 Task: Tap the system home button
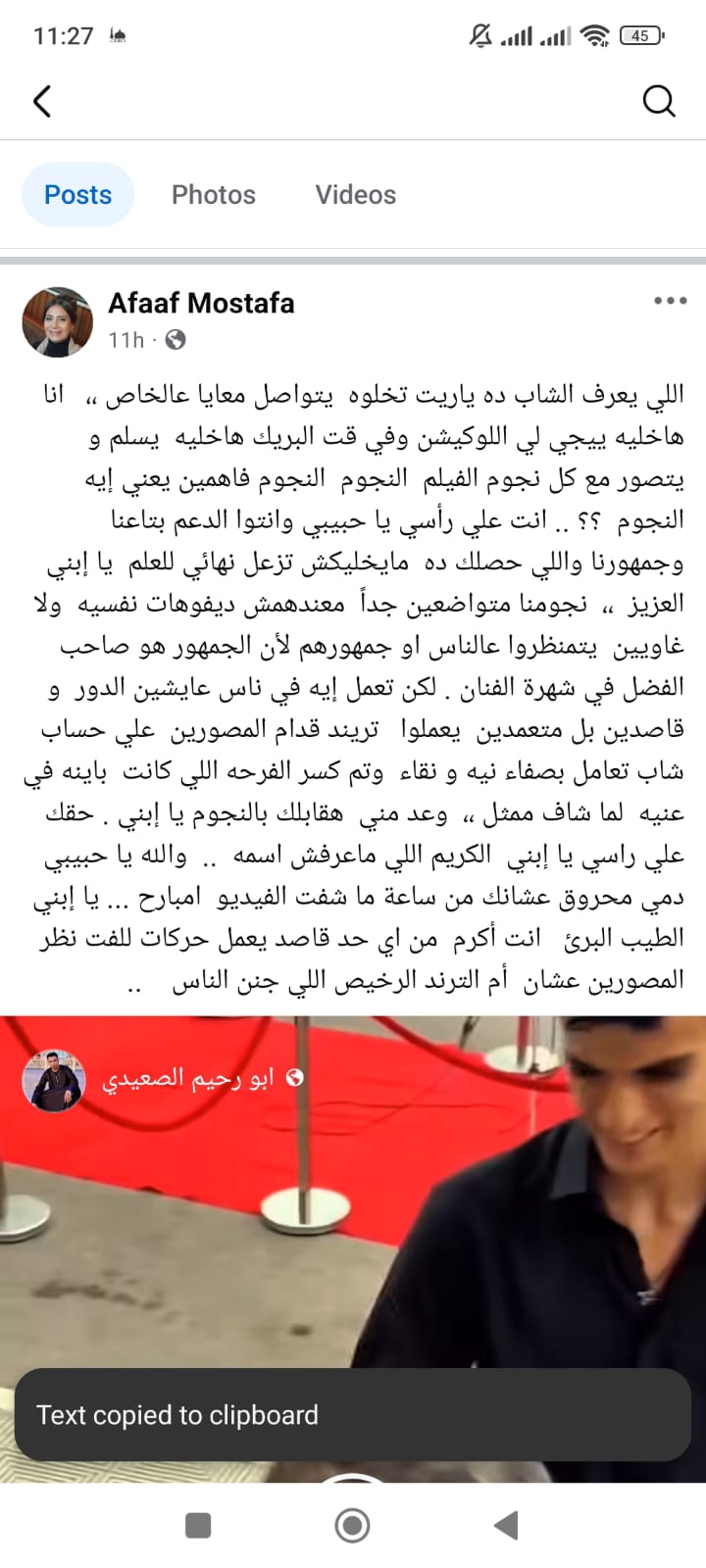pos(352,1525)
